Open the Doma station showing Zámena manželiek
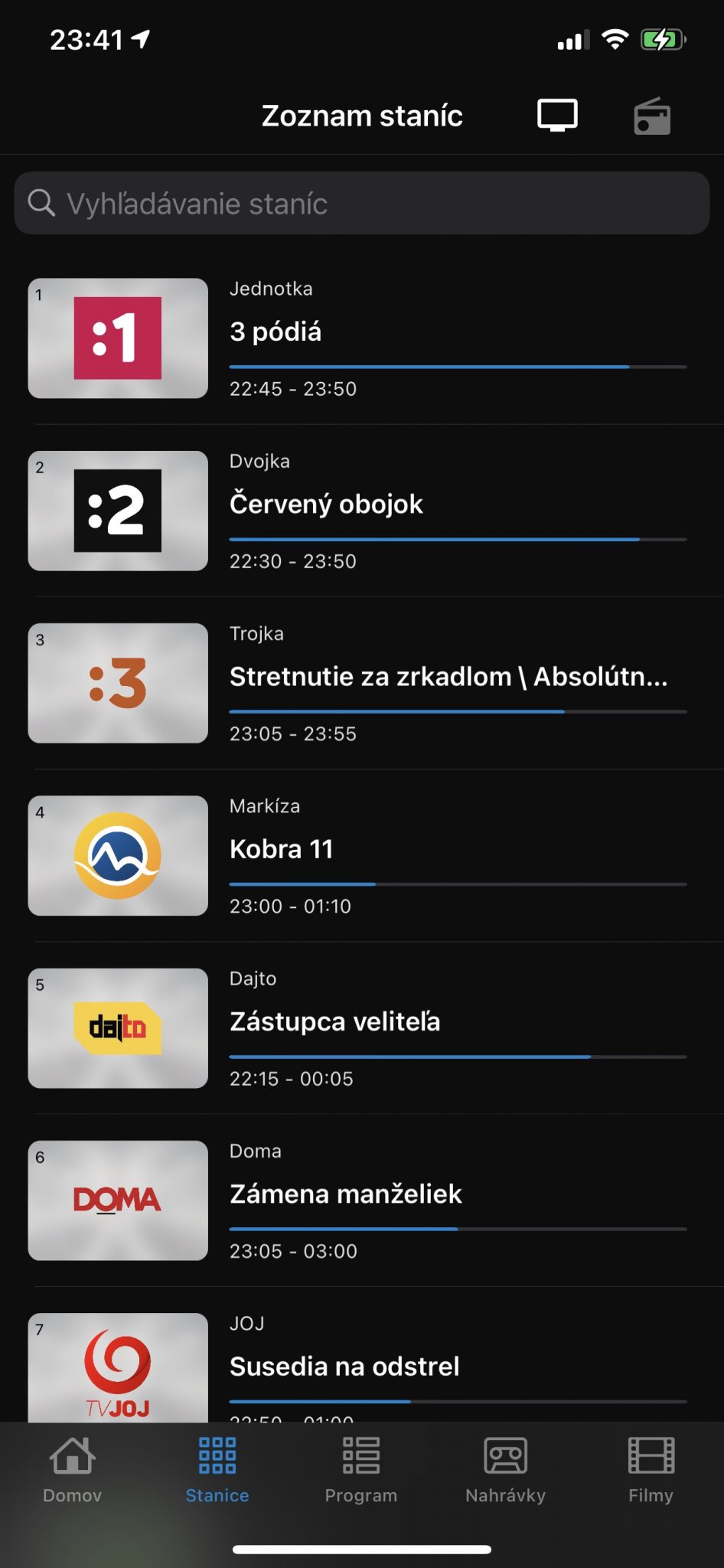The width and height of the screenshot is (724, 1568). (362, 1200)
